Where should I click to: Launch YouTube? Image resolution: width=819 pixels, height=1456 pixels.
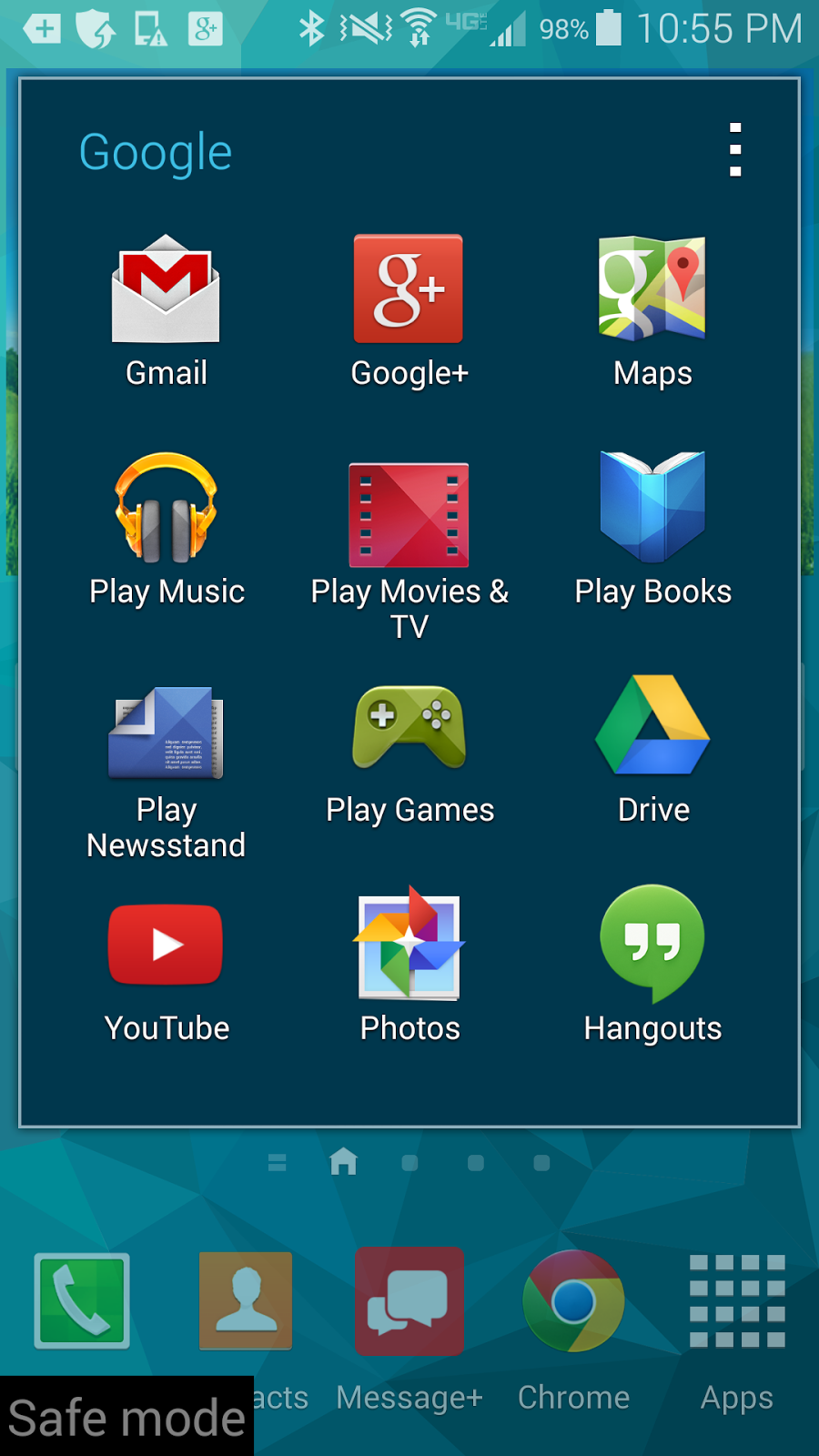[x=166, y=945]
